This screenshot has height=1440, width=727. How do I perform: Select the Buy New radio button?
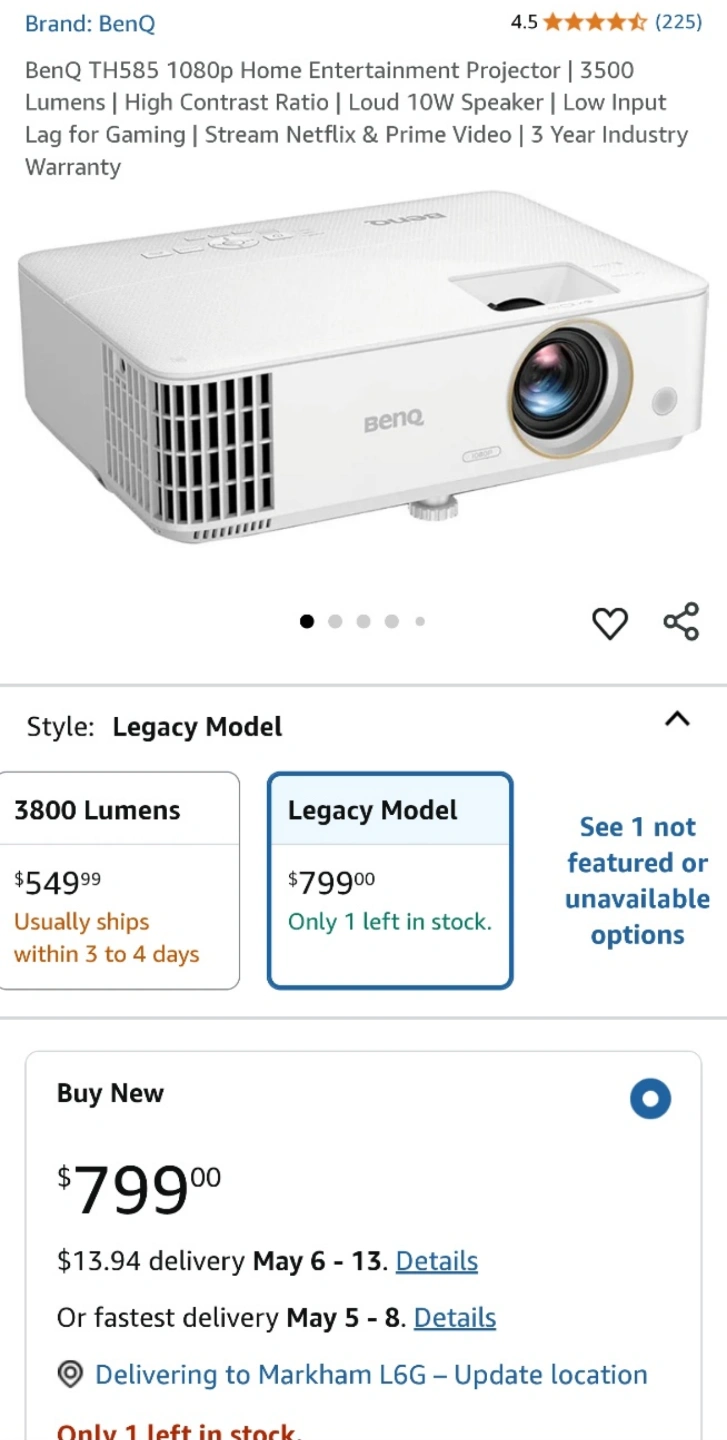pos(650,1099)
